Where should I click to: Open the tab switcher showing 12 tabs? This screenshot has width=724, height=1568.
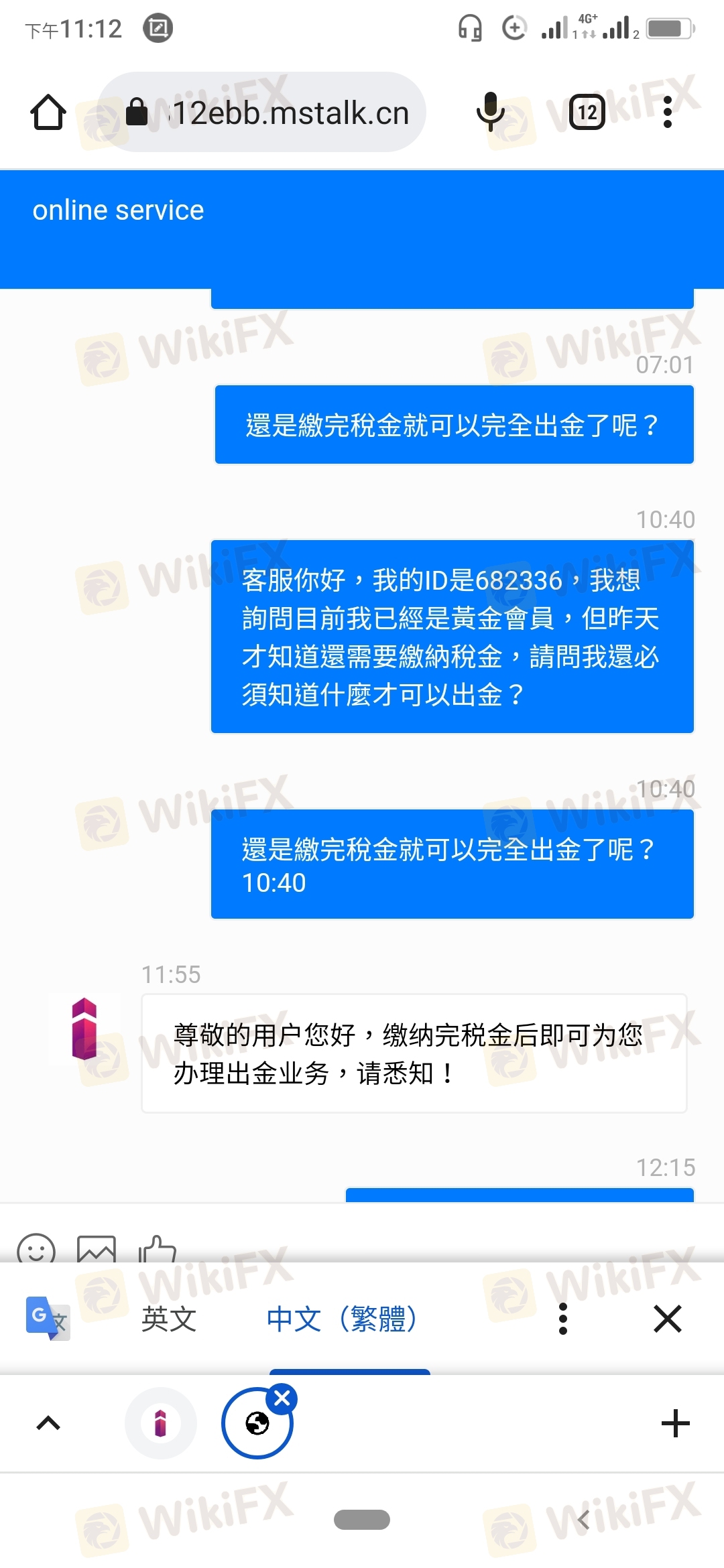pos(587,112)
